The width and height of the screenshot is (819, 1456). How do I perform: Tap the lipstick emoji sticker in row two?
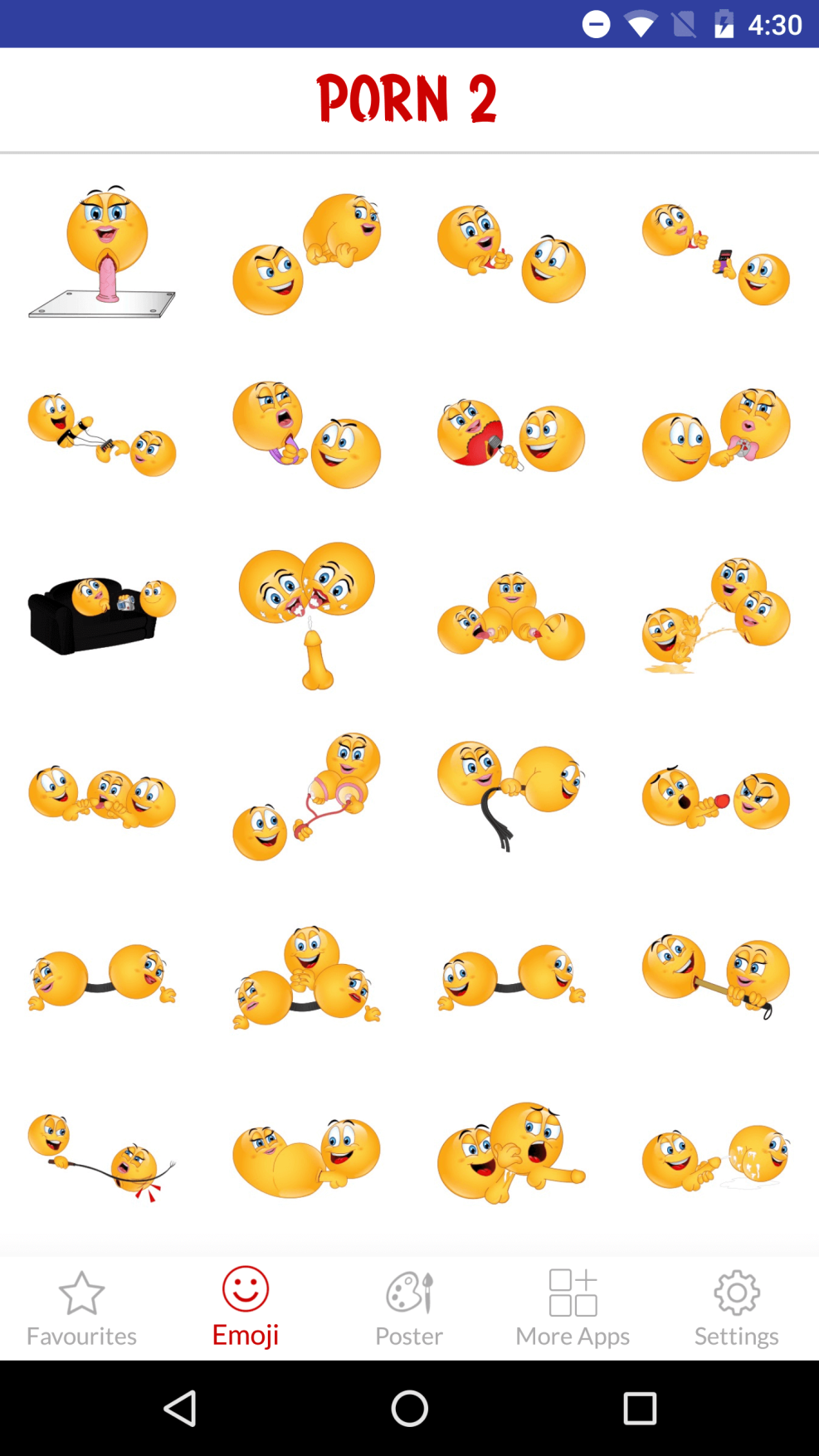click(715, 436)
